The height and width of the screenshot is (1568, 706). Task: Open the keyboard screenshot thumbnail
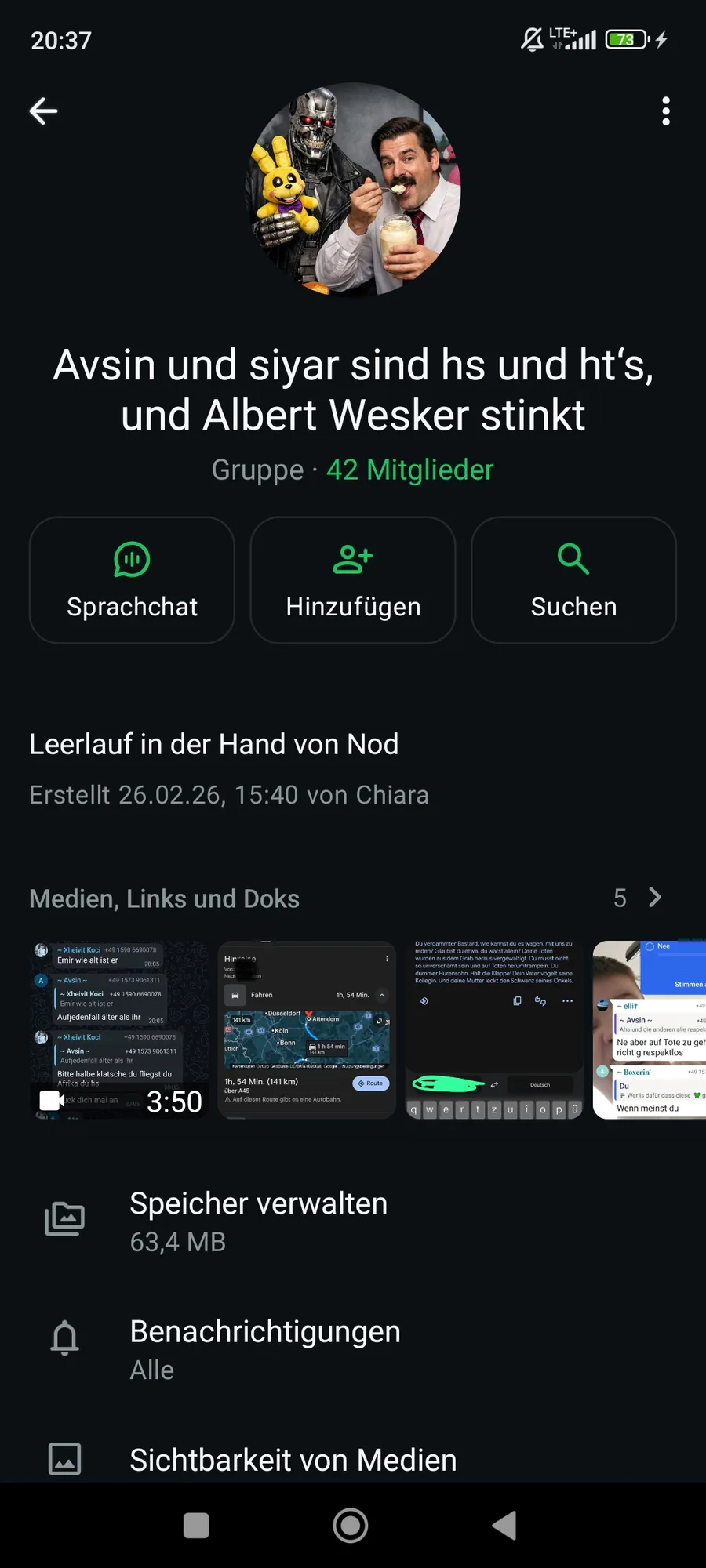click(494, 1029)
